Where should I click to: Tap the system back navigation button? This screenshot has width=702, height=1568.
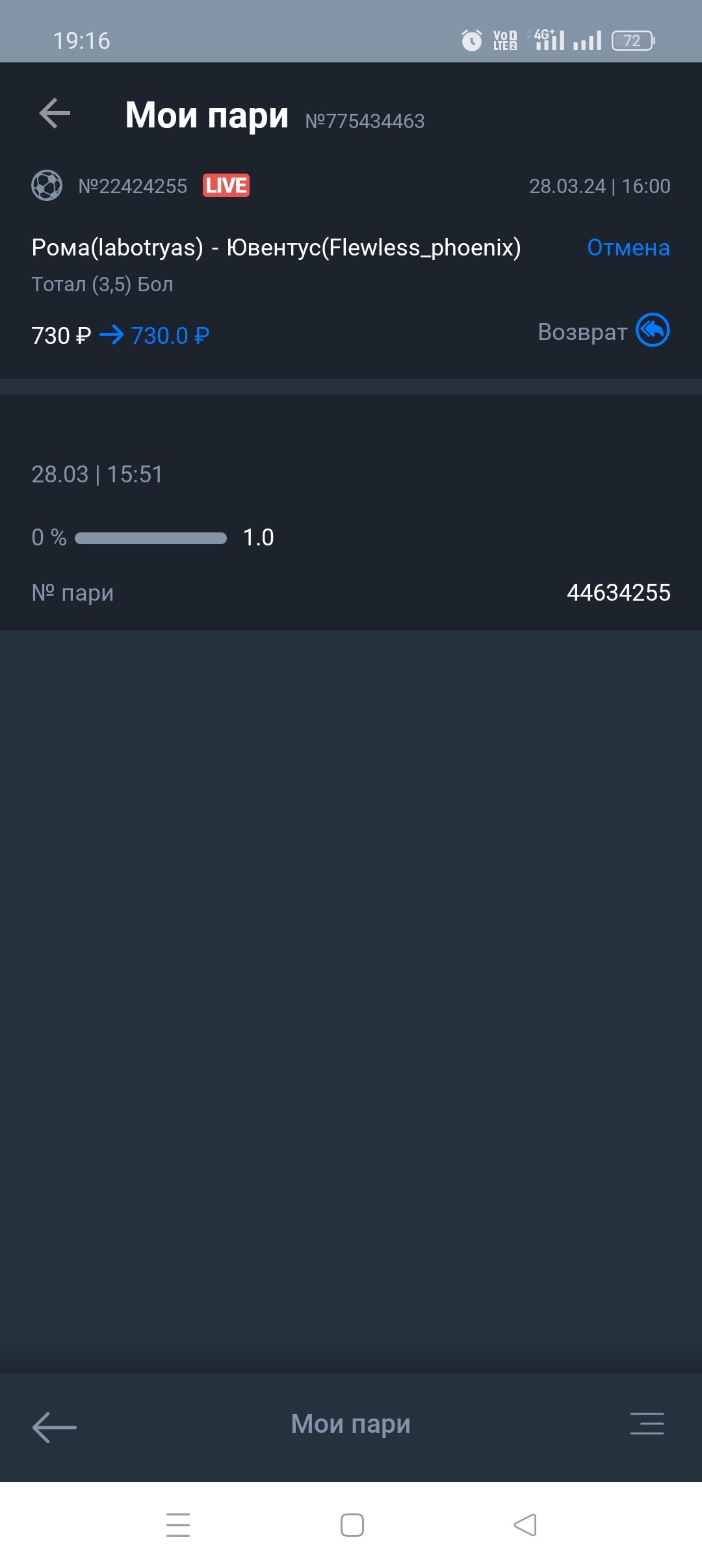[x=525, y=1525]
